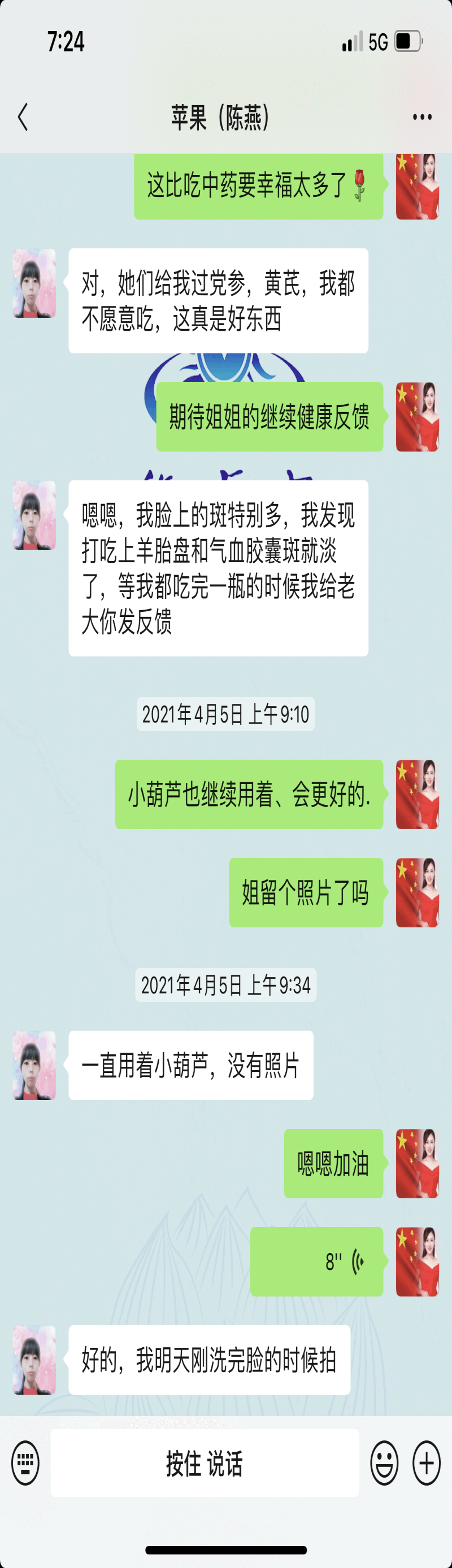Open the plus attachments menu

click(427, 1462)
